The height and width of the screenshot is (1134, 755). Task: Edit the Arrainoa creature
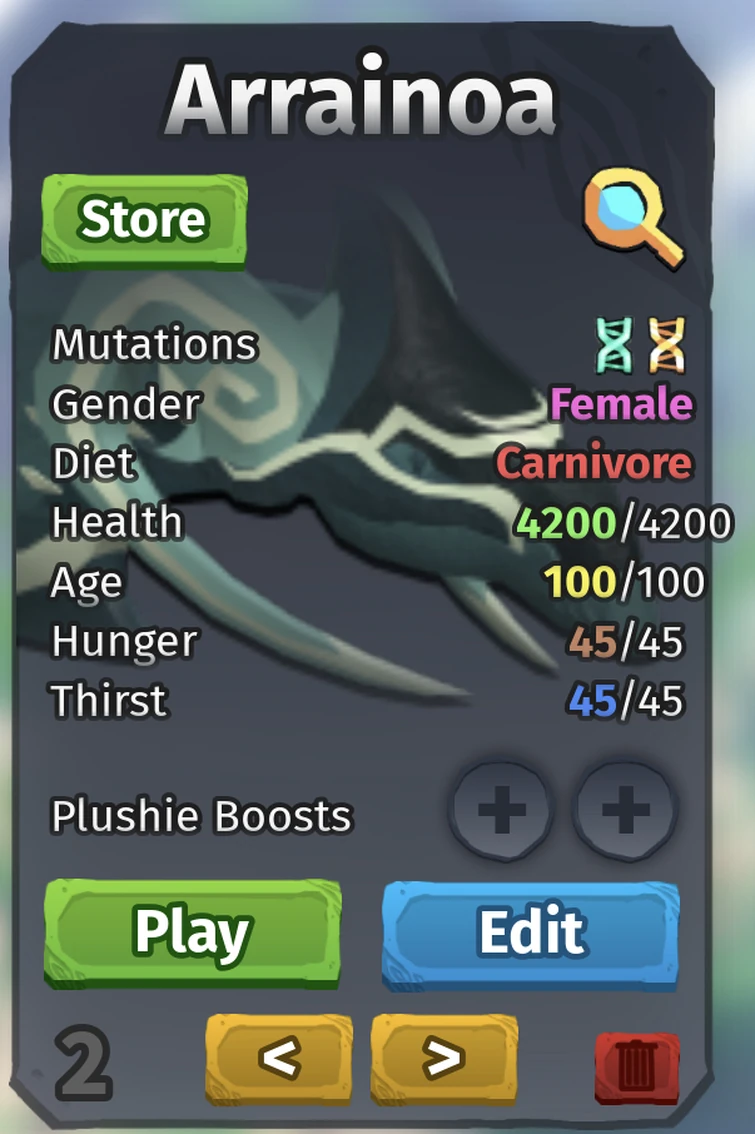click(531, 934)
